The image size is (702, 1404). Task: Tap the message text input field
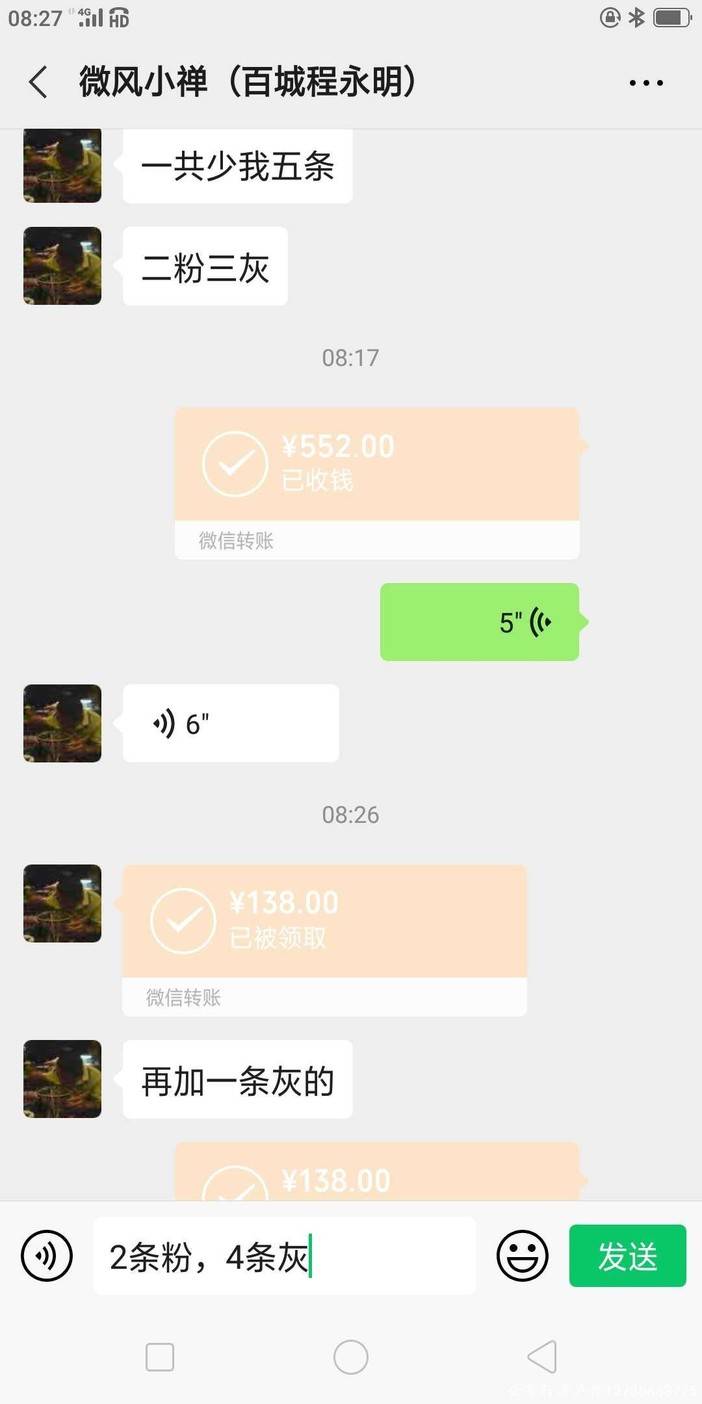point(284,1256)
